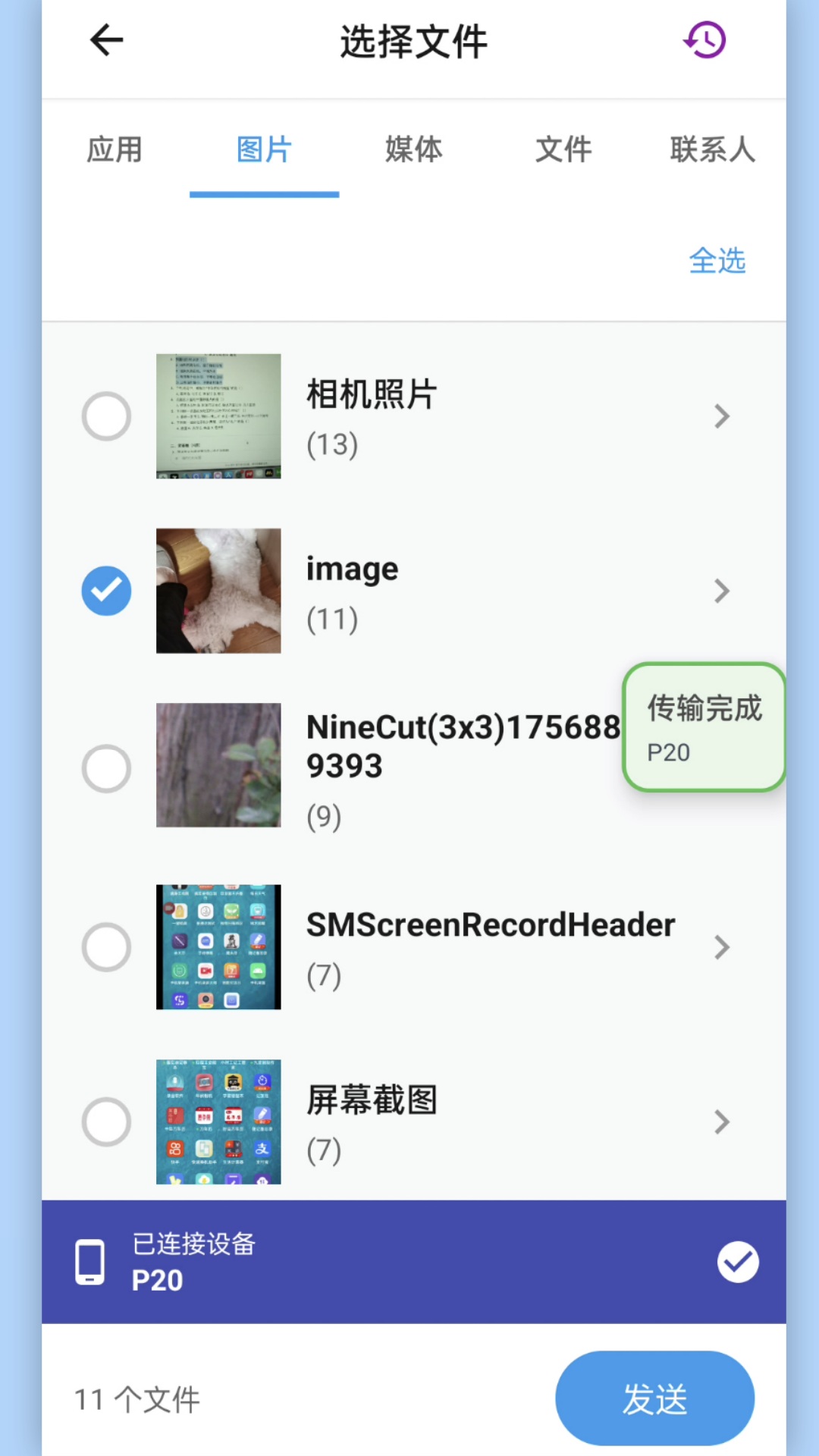Open transfer history via the clock icon
This screenshot has height=1456, width=819.
(704, 39)
